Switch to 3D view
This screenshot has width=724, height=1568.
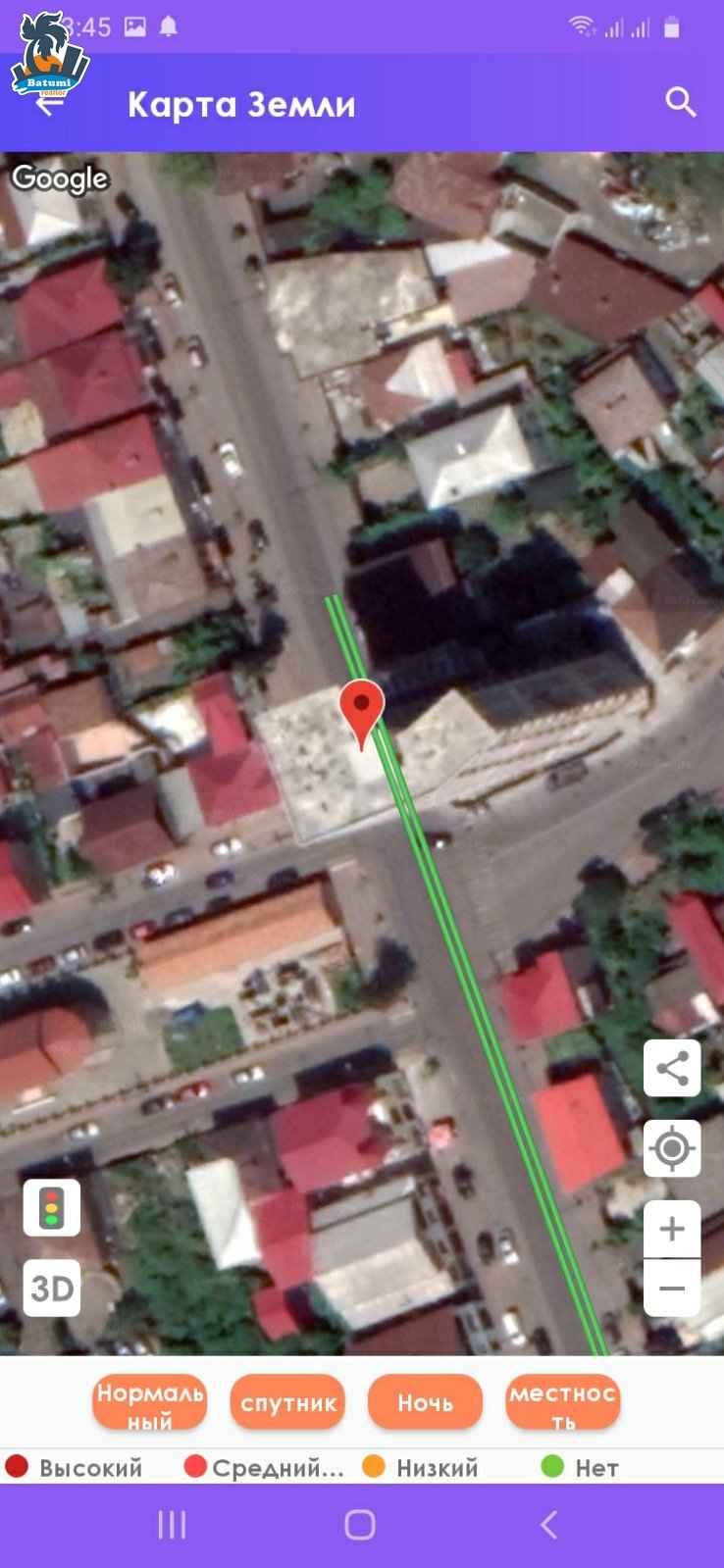[52, 1288]
